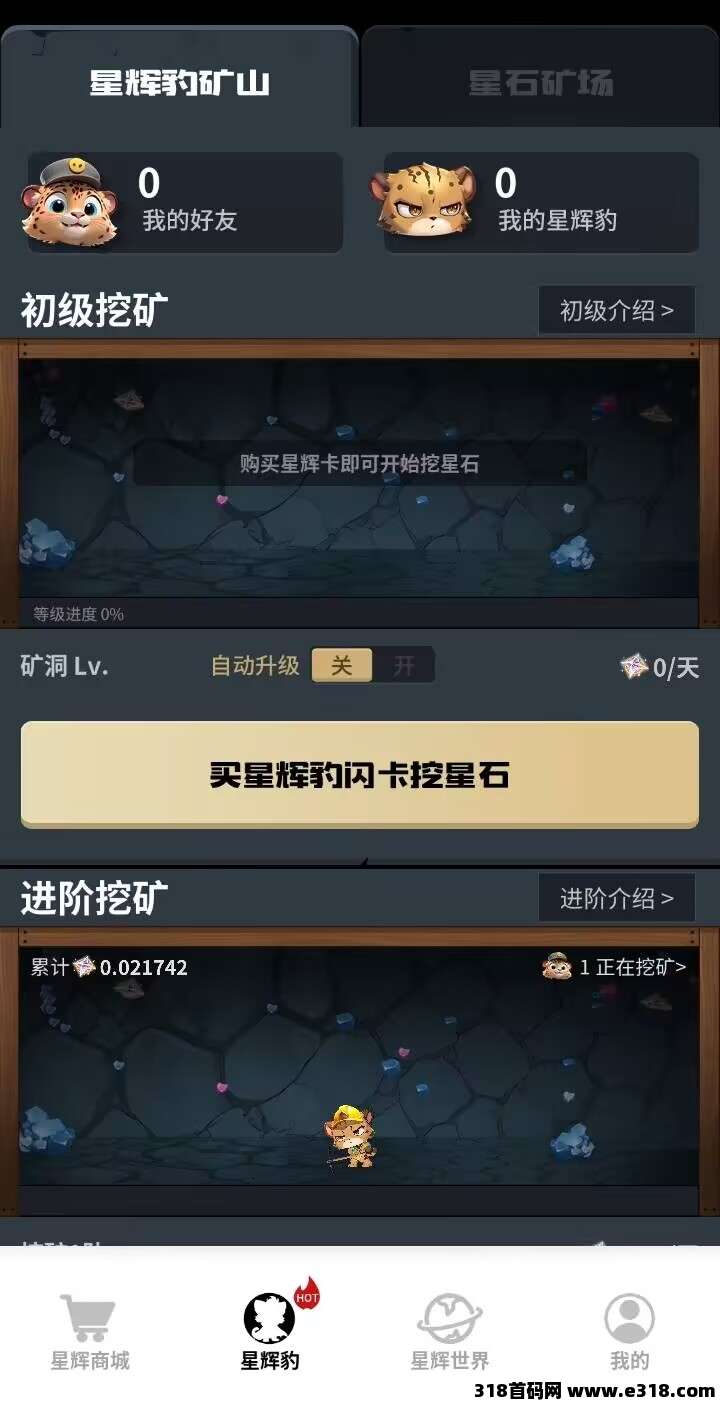Tap 买星辉豹闪卡挖星石 button
720x1408 pixels.
pyautogui.click(x=359, y=775)
